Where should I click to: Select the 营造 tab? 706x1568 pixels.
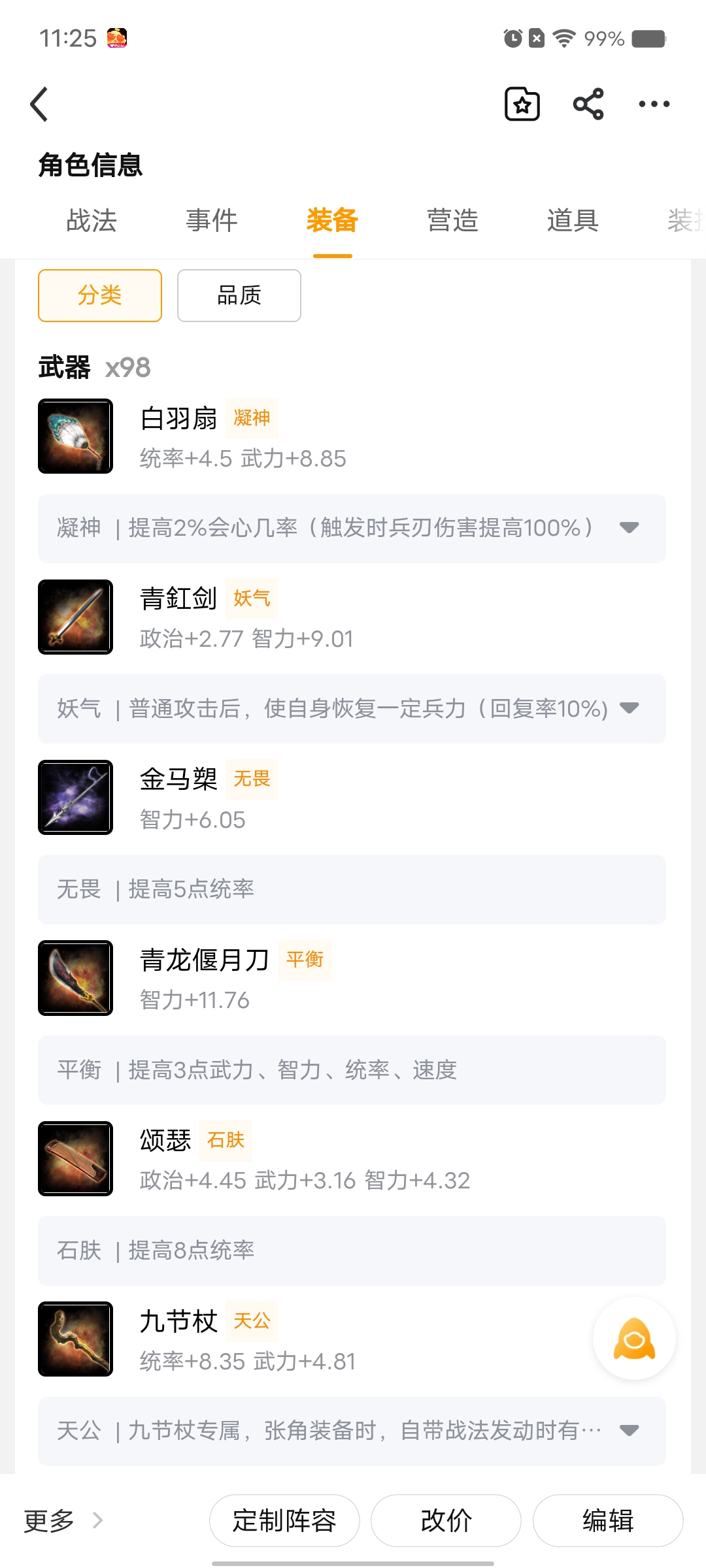pos(452,221)
